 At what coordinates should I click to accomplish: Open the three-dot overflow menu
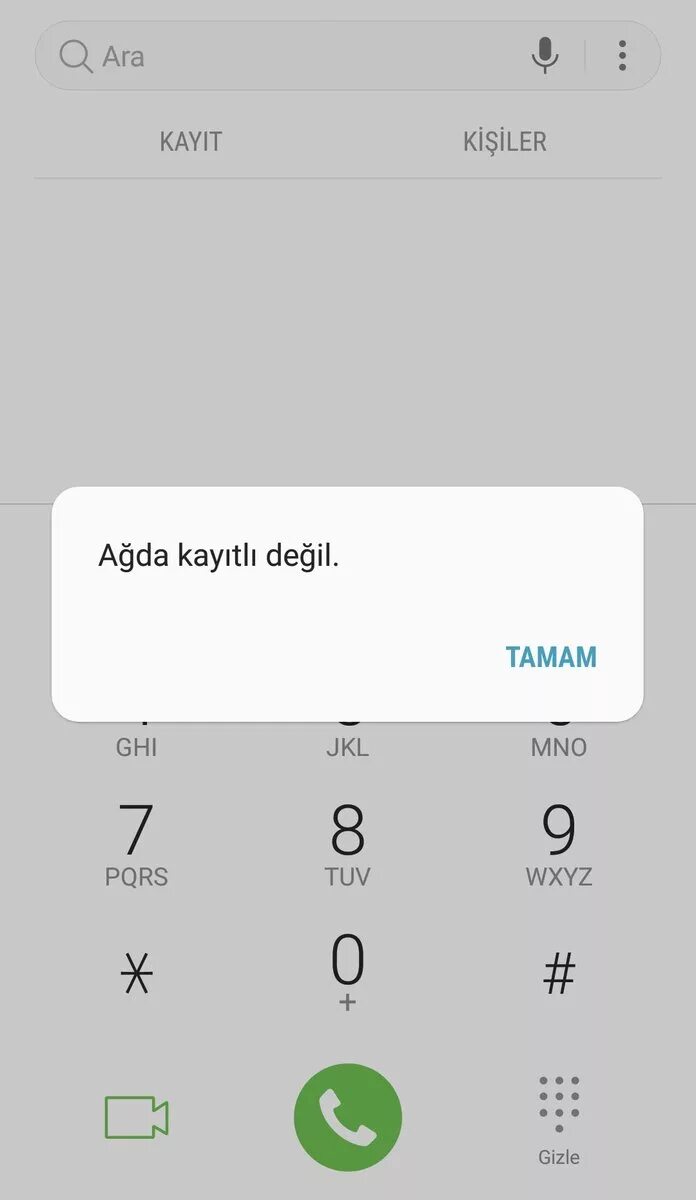point(622,56)
